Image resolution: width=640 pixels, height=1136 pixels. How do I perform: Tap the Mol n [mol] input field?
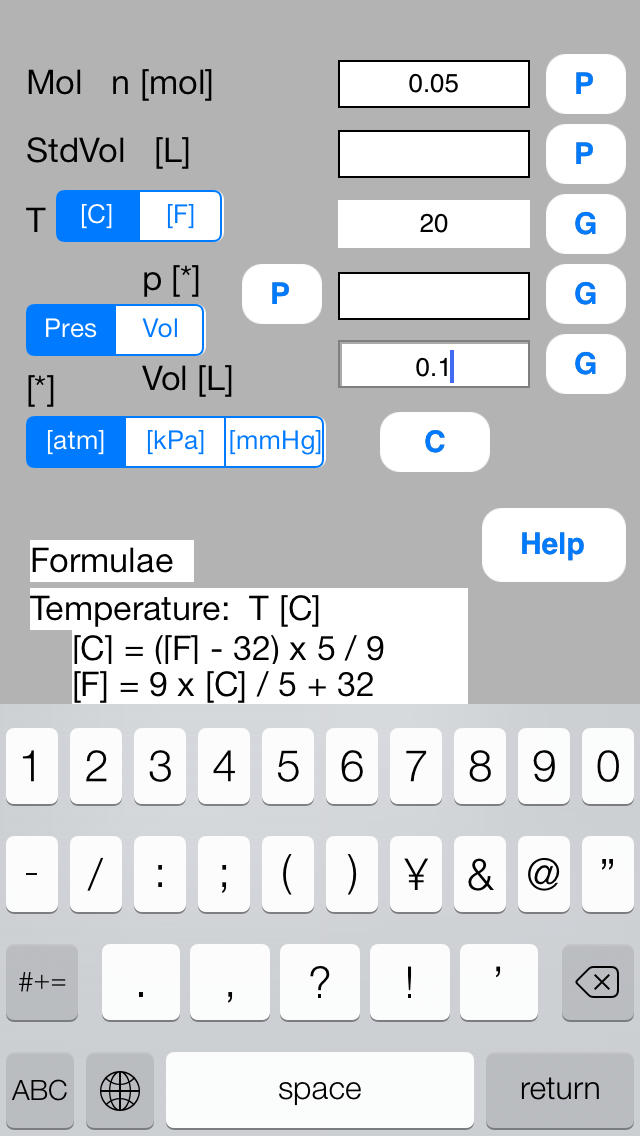(433, 84)
